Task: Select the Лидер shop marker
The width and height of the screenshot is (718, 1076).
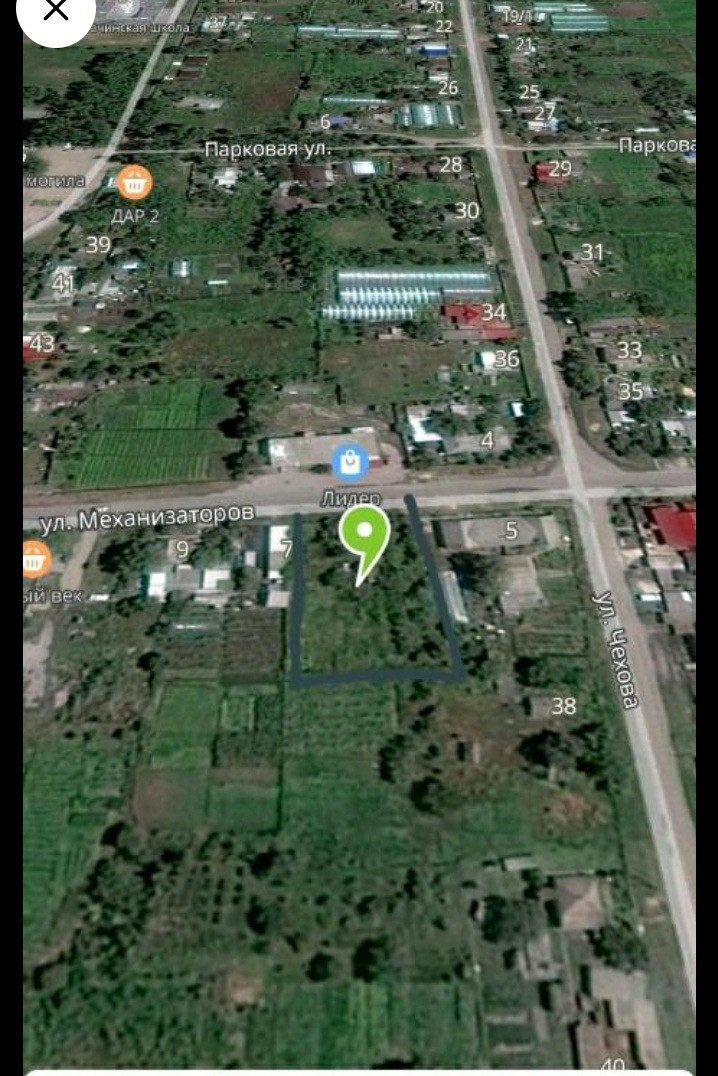Action: (x=350, y=463)
